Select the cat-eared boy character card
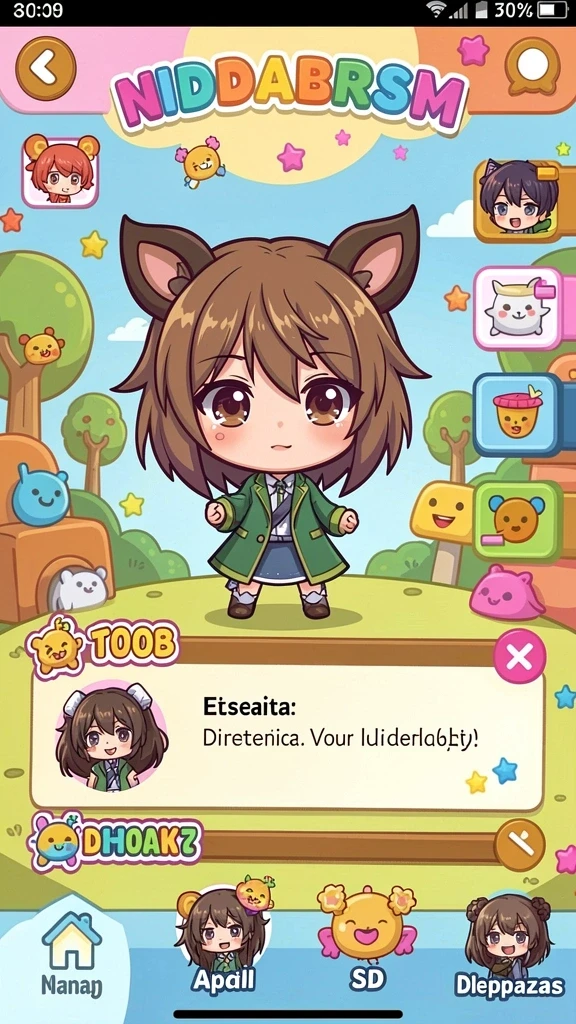The height and width of the screenshot is (1024, 576). [517, 200]
